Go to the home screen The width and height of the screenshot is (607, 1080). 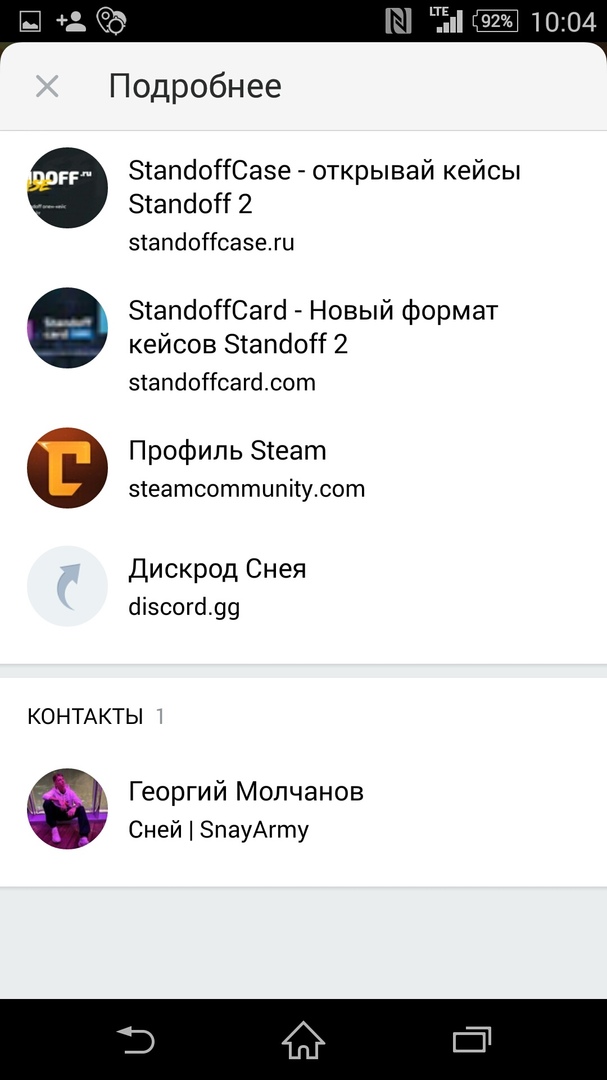coord(303,1041)
